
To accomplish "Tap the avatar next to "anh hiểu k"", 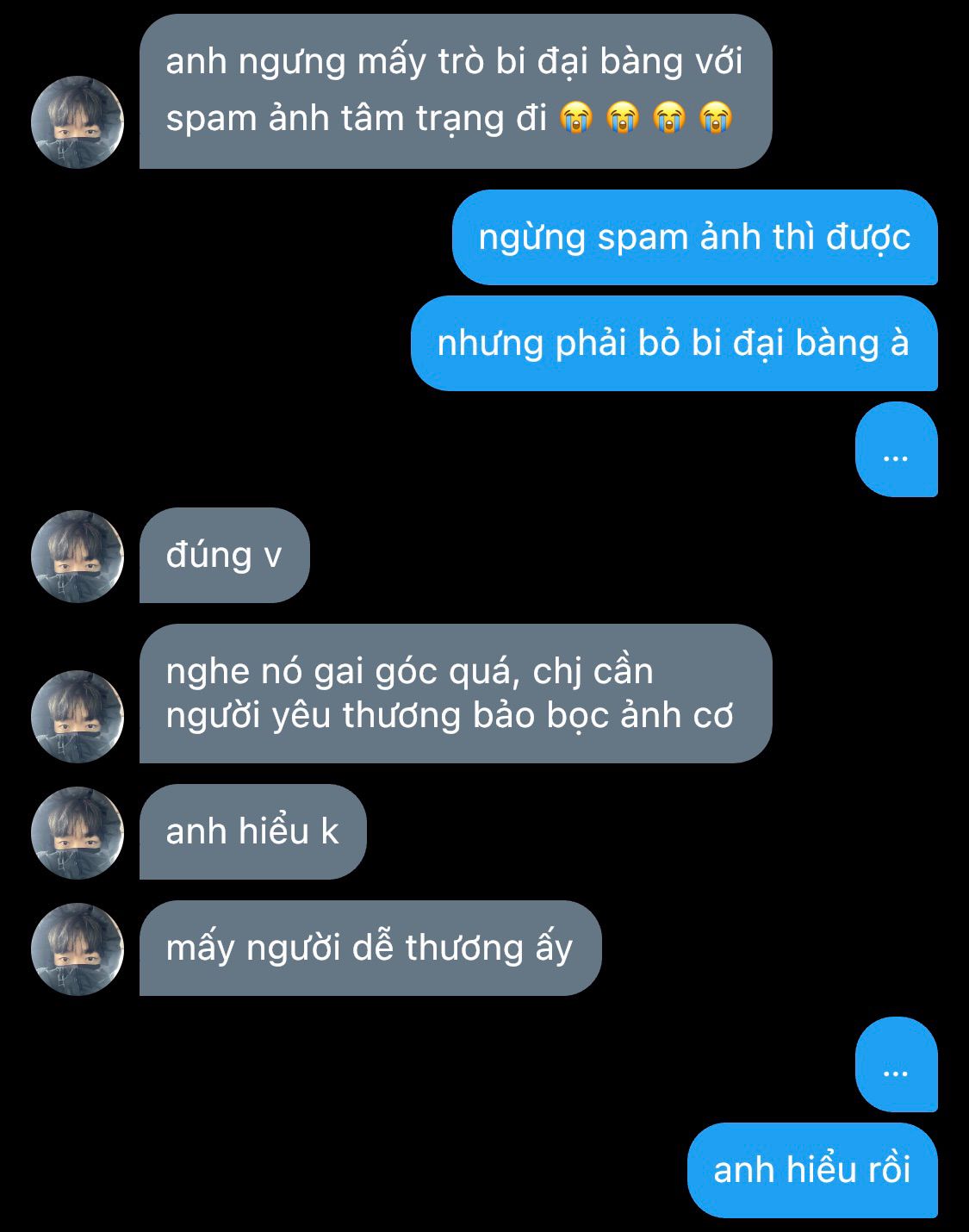I will click(x=78, y=833).
